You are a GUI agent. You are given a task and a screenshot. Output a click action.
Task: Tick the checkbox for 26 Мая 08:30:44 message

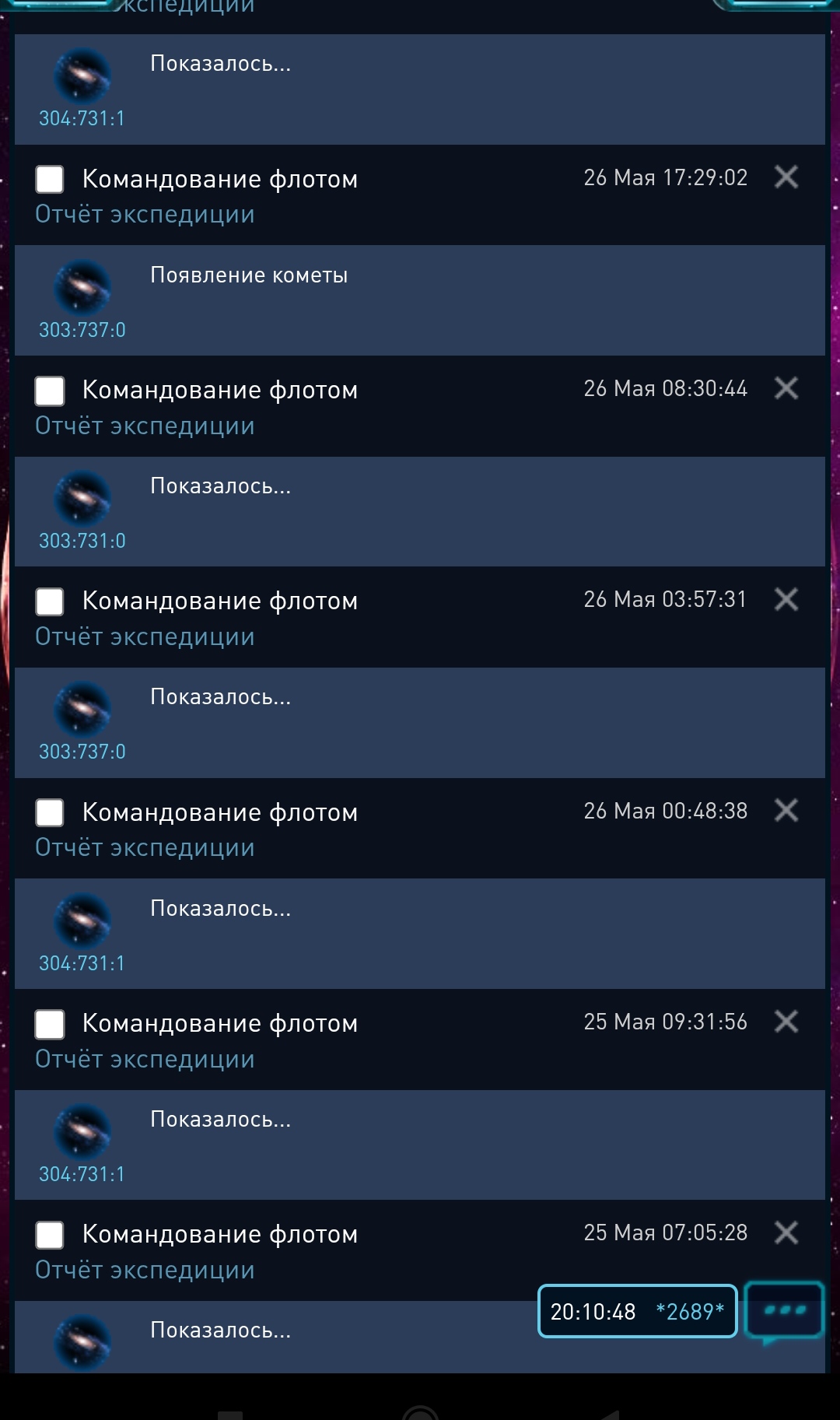50,391
